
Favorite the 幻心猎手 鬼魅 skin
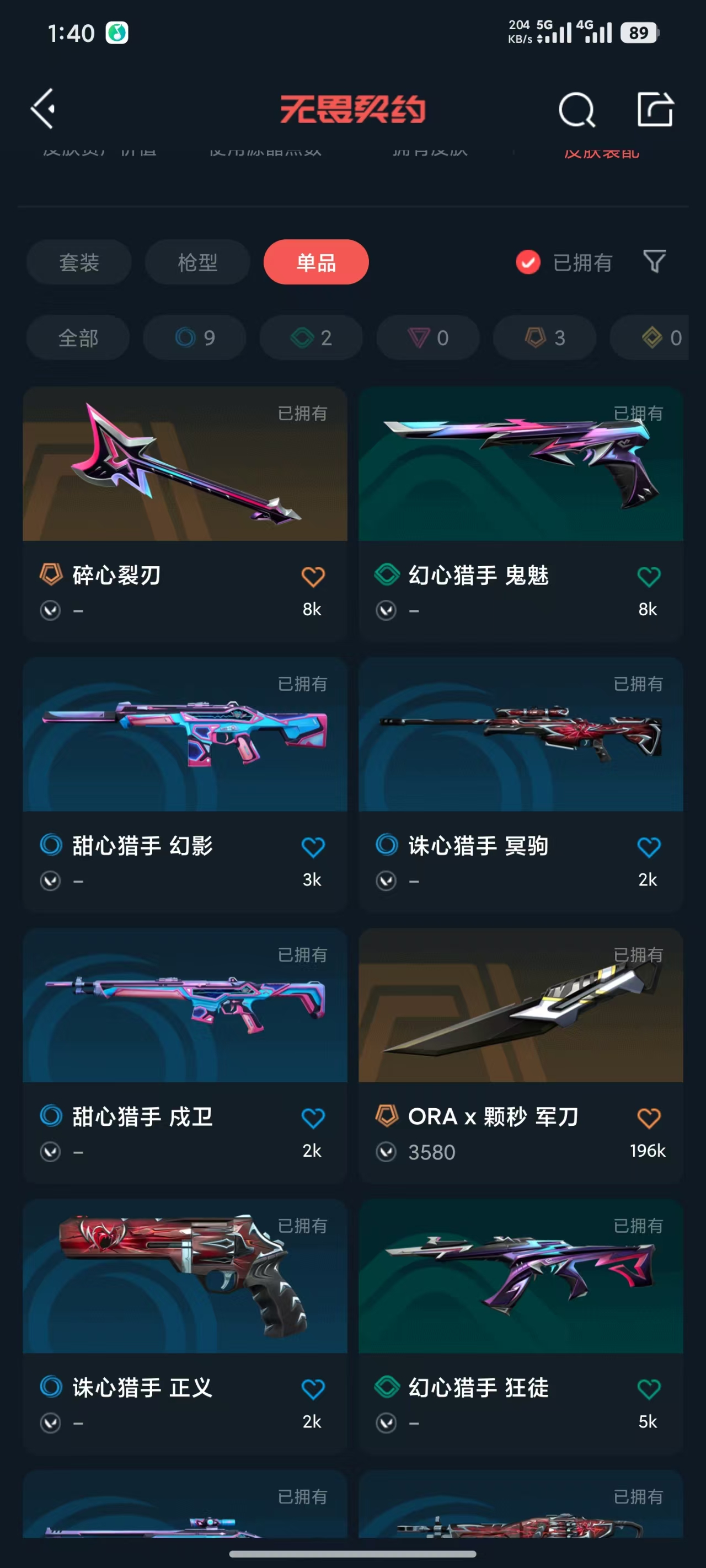pos(648,577)
